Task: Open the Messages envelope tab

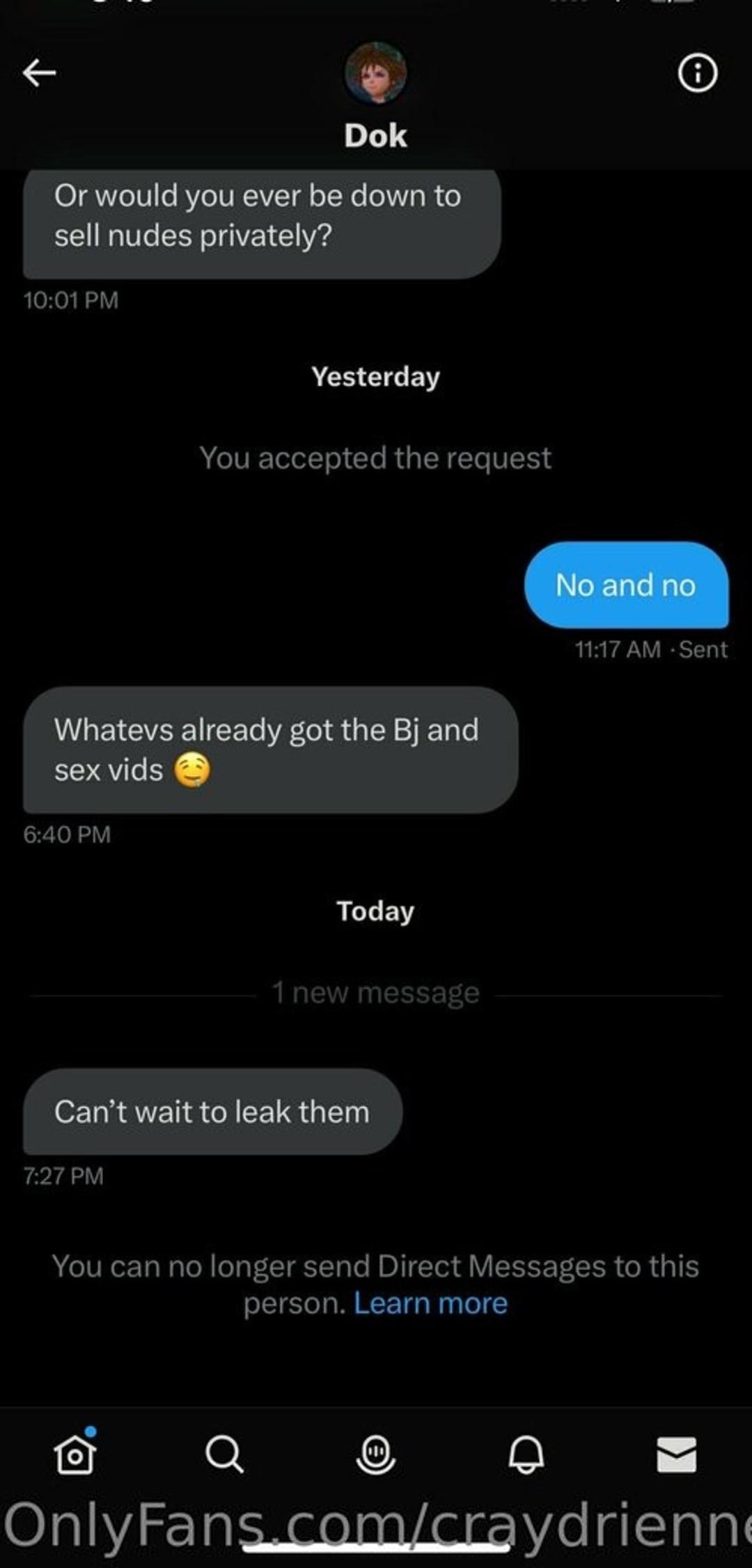Action: (x=677, y=1454)
